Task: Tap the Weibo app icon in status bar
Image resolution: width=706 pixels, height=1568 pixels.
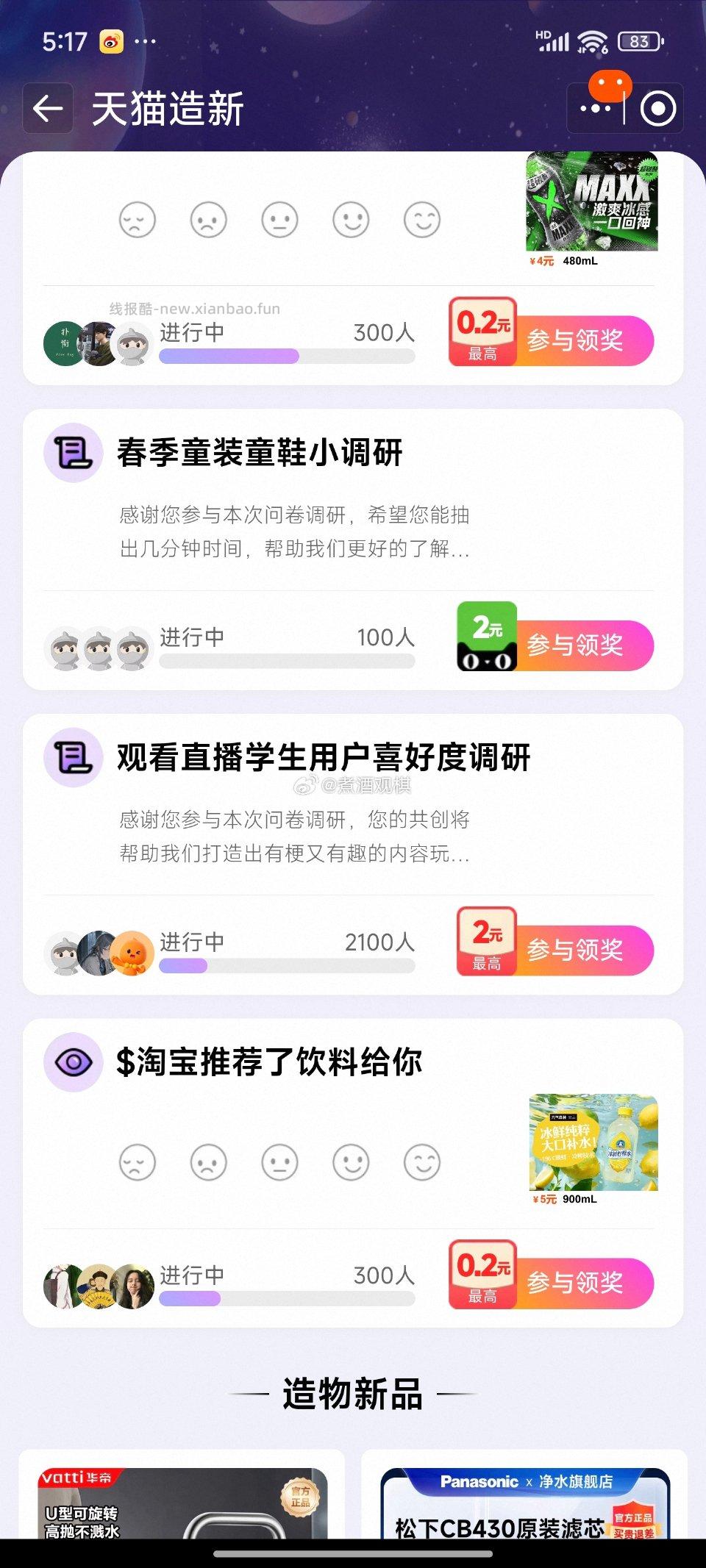Action: (x=112, y=42)
